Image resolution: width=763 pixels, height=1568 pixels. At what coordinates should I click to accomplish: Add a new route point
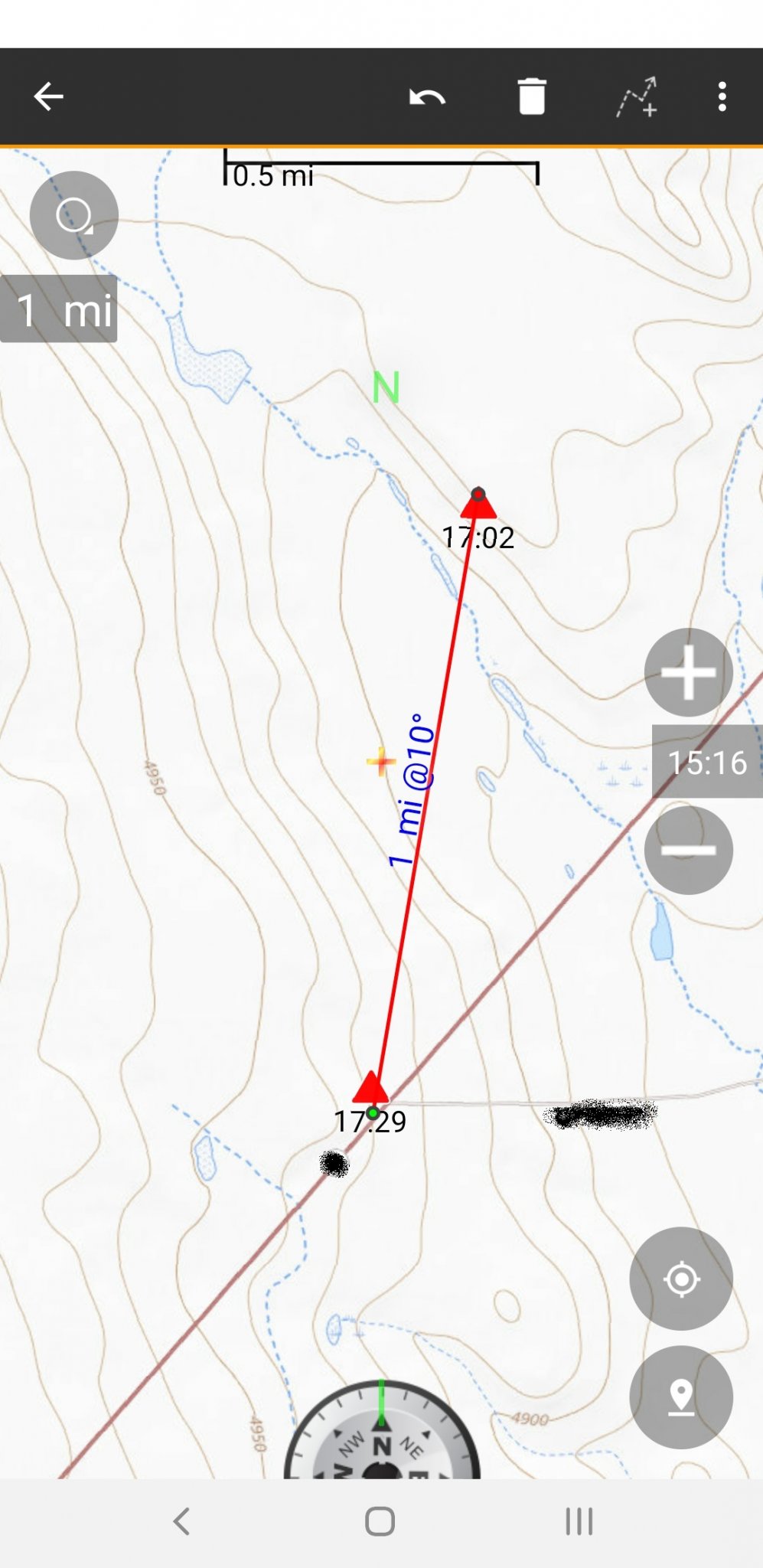point(637,97)
